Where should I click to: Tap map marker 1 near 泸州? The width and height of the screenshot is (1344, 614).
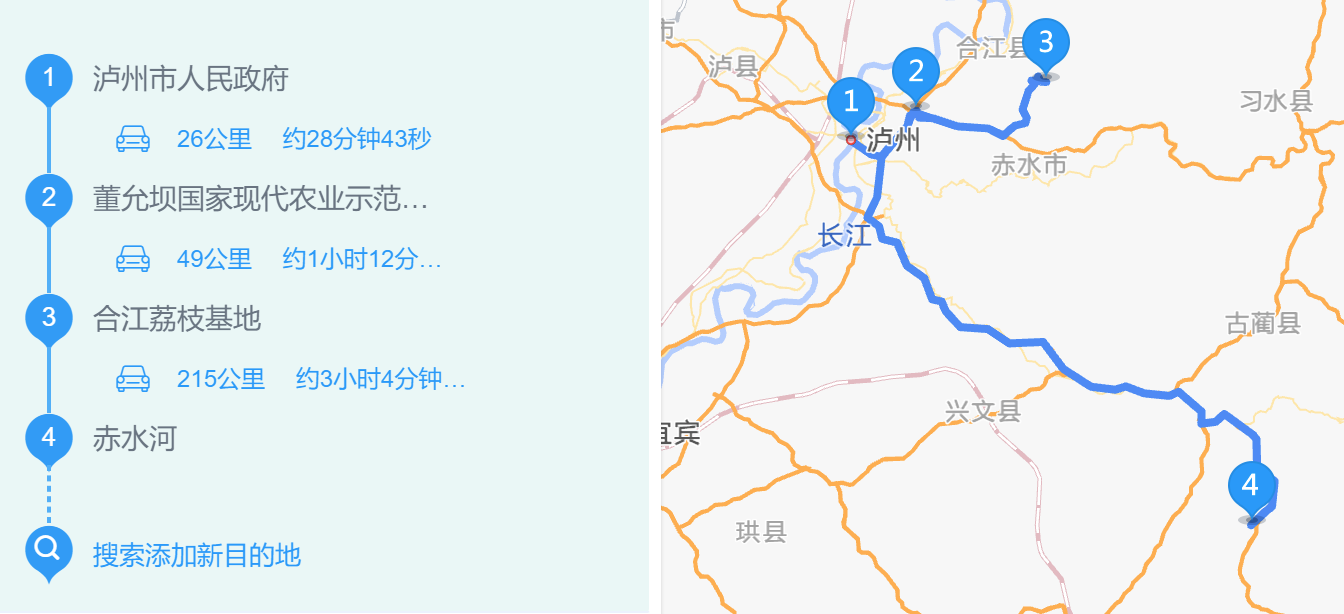pyautogui.click(x=851, y=103)
